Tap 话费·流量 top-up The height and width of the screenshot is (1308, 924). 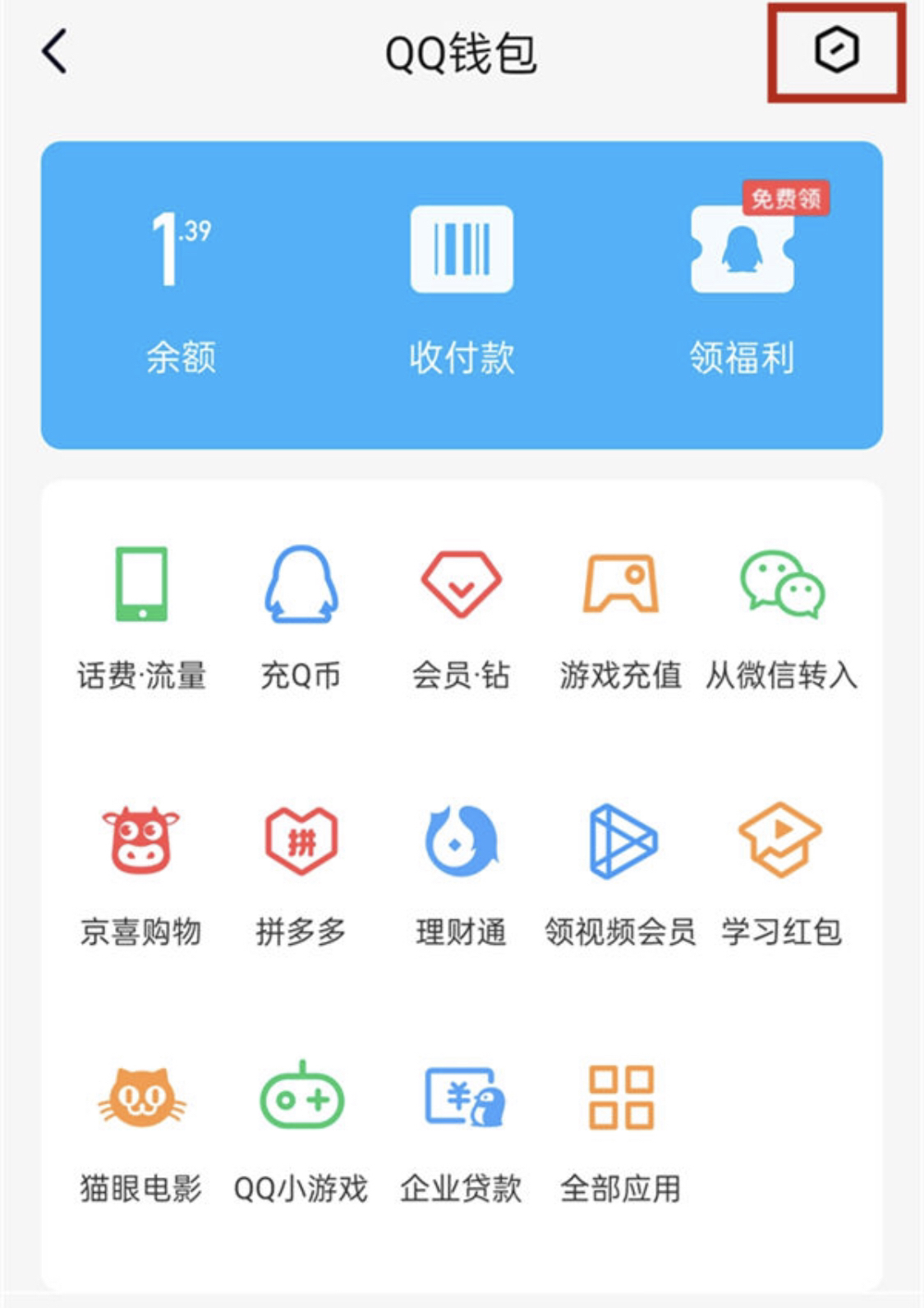(141, 618)
